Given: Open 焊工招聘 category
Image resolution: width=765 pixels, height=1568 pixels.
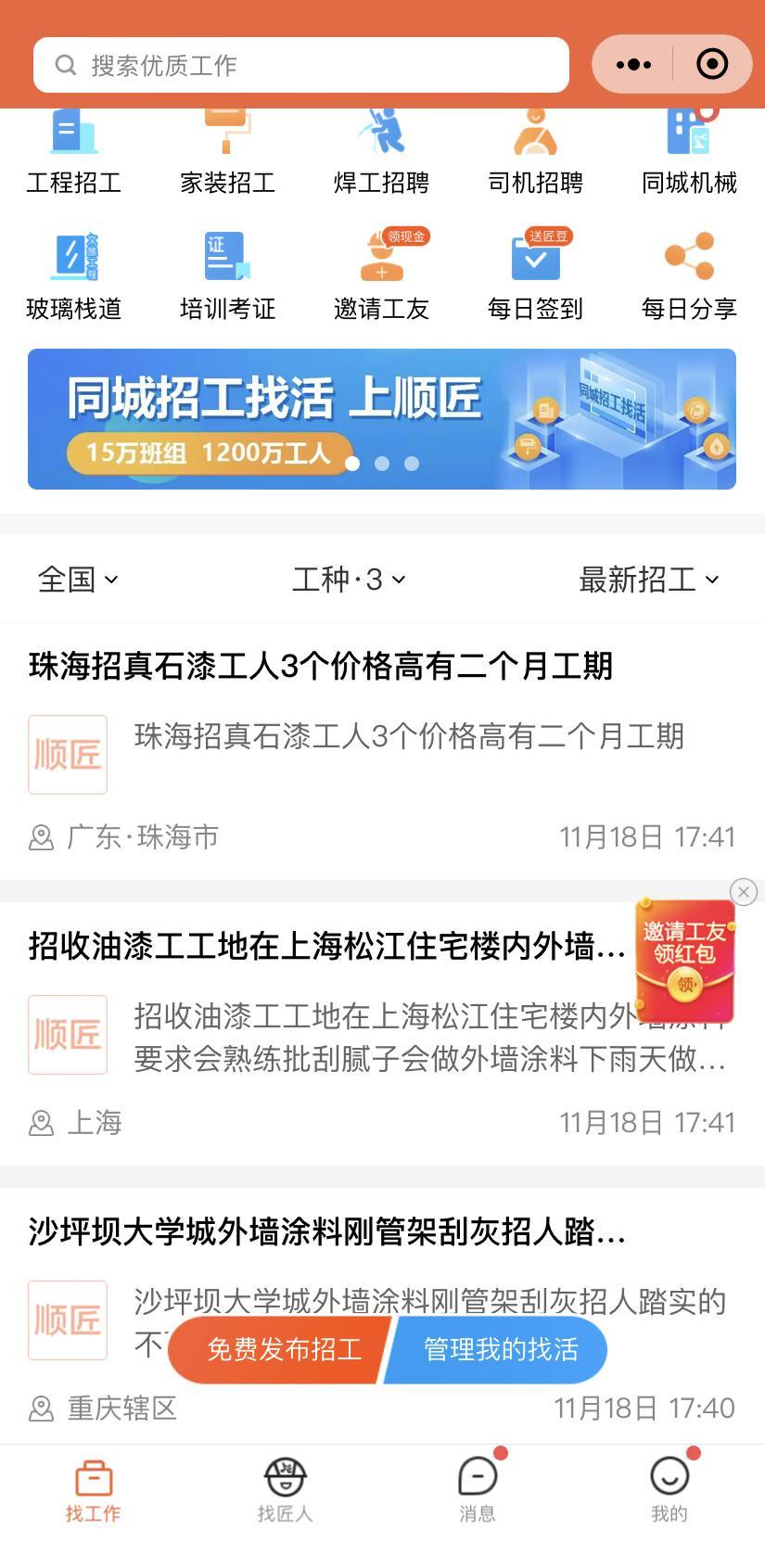Looking at the screenshot, I should pyautogui.click(x=382, y=154).
